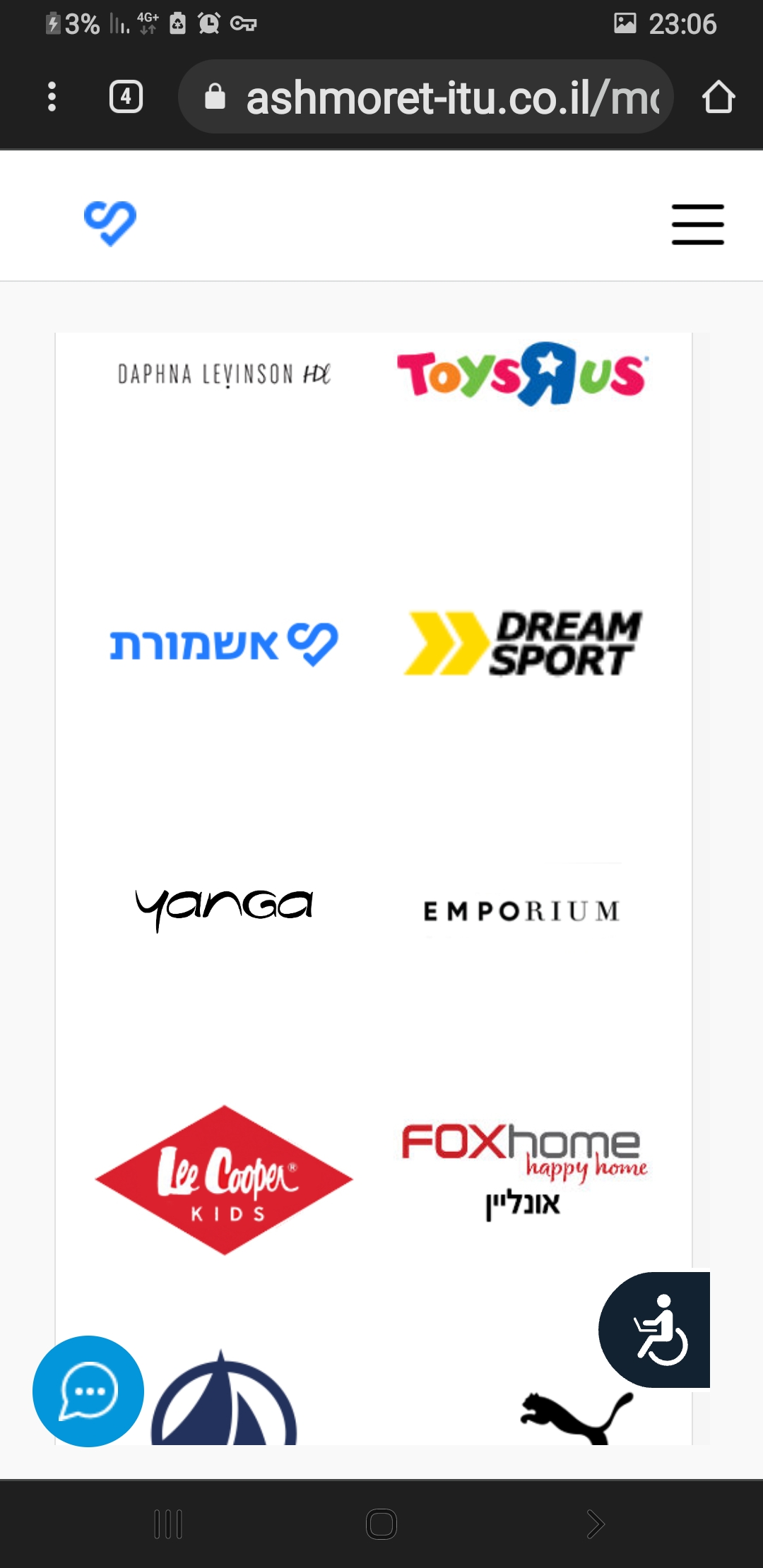
Task: Go to the system home screen
Action: (x=381, y=1524)
